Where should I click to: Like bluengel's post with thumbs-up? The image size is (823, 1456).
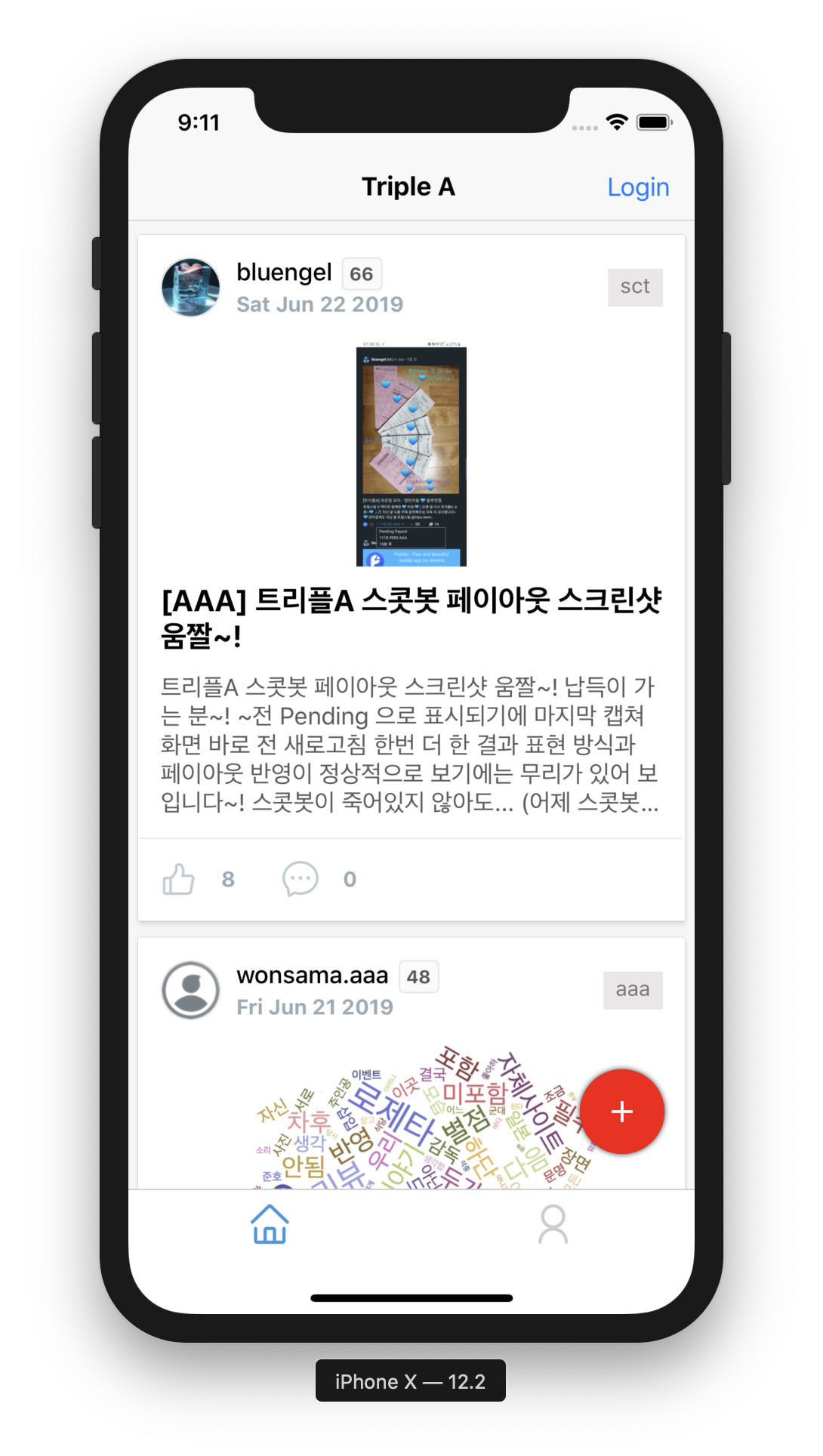(x=179, y=879)
